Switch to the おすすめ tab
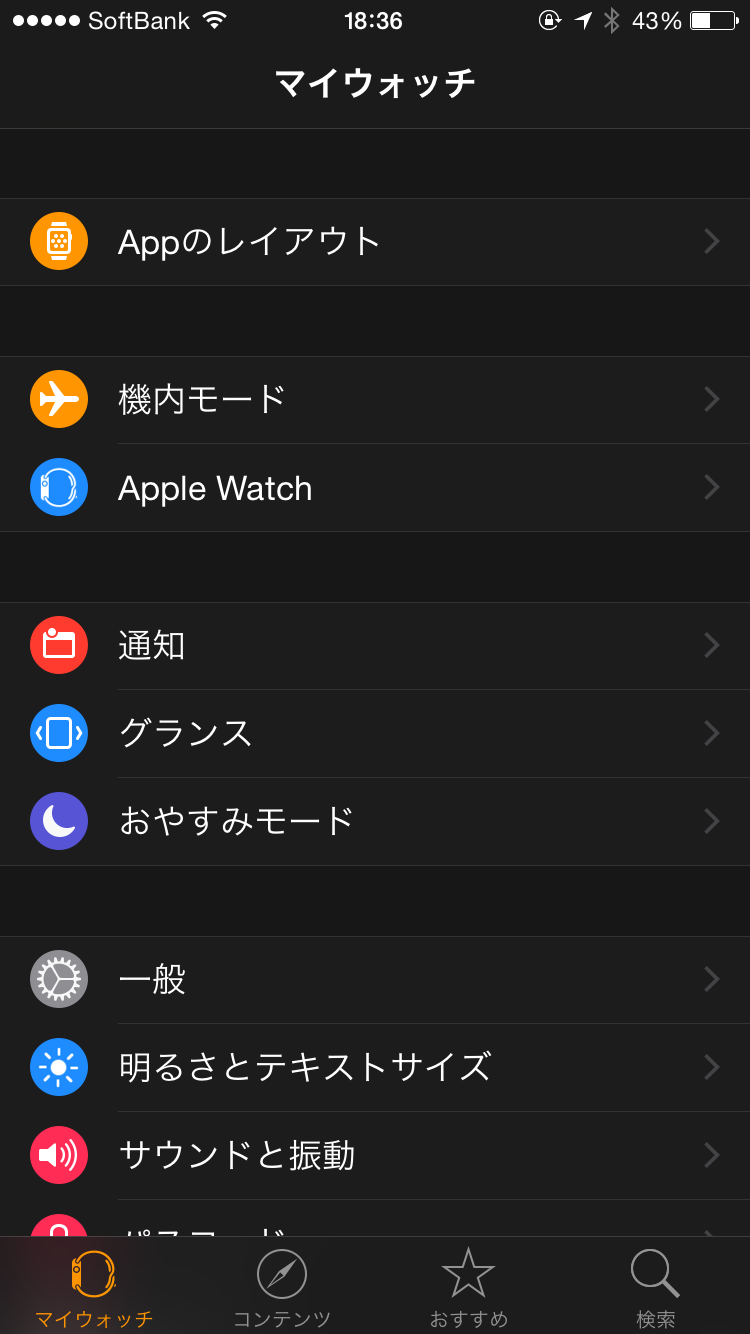The image size is (750, 1334). [x=468, y=1288]
